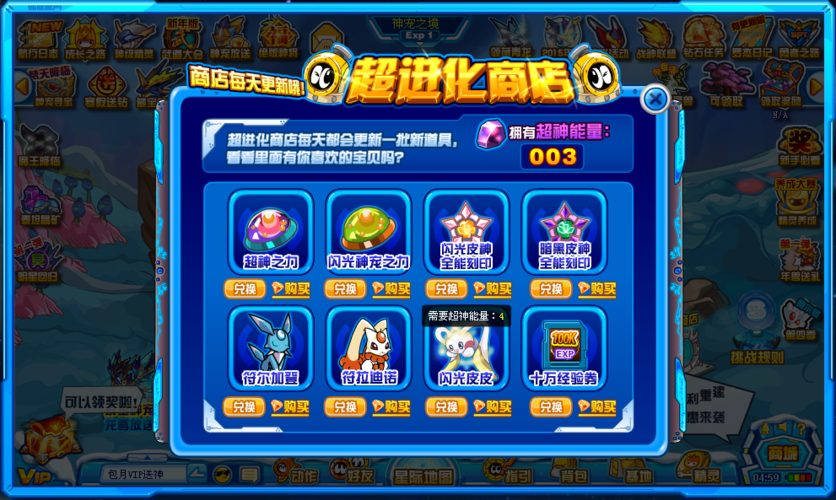
Task: Tap 兑换 under 闪光皮皮
Action: (446, 407)
